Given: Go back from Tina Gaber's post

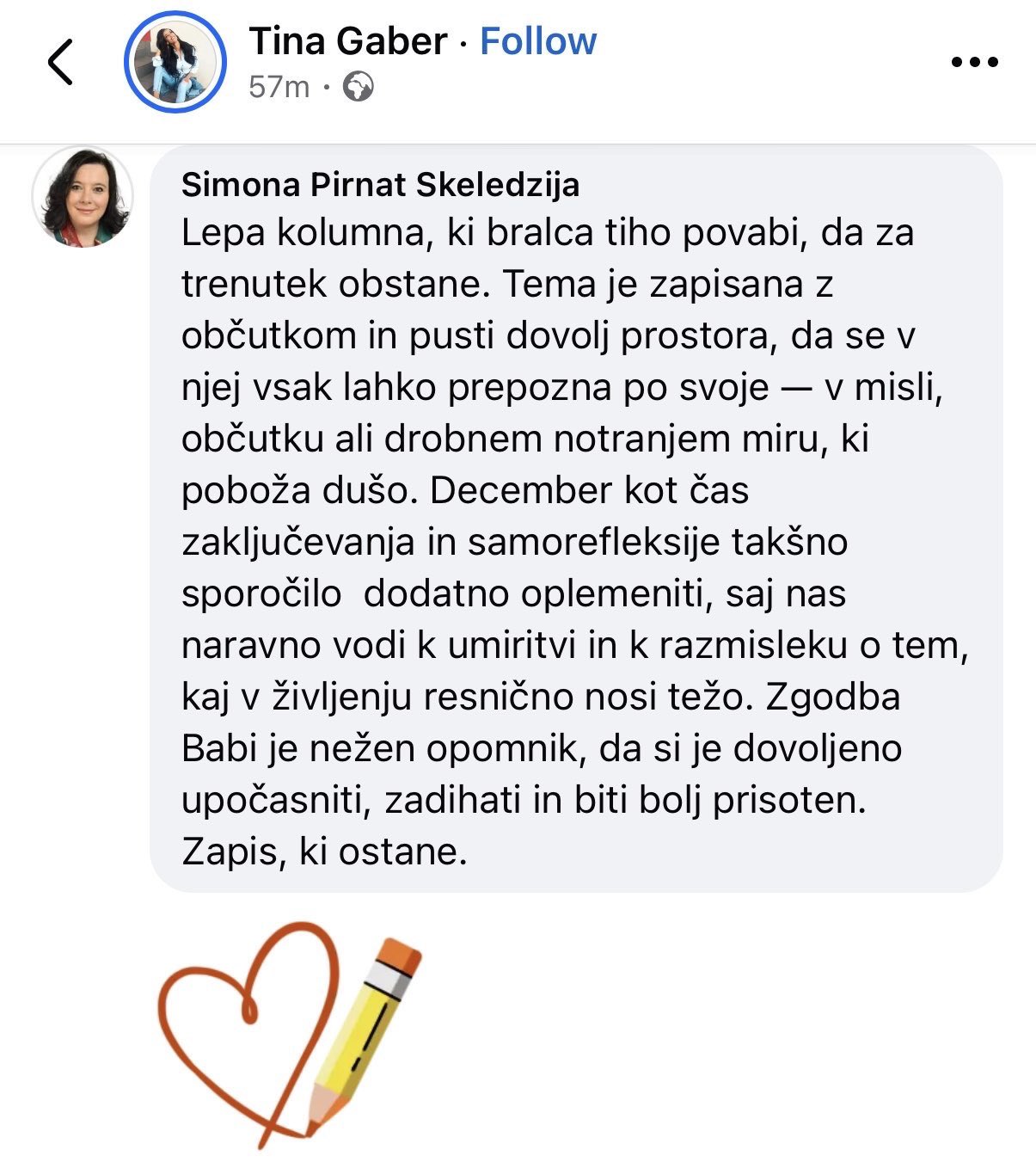Looking at the screenshot, I should (60, 62).
